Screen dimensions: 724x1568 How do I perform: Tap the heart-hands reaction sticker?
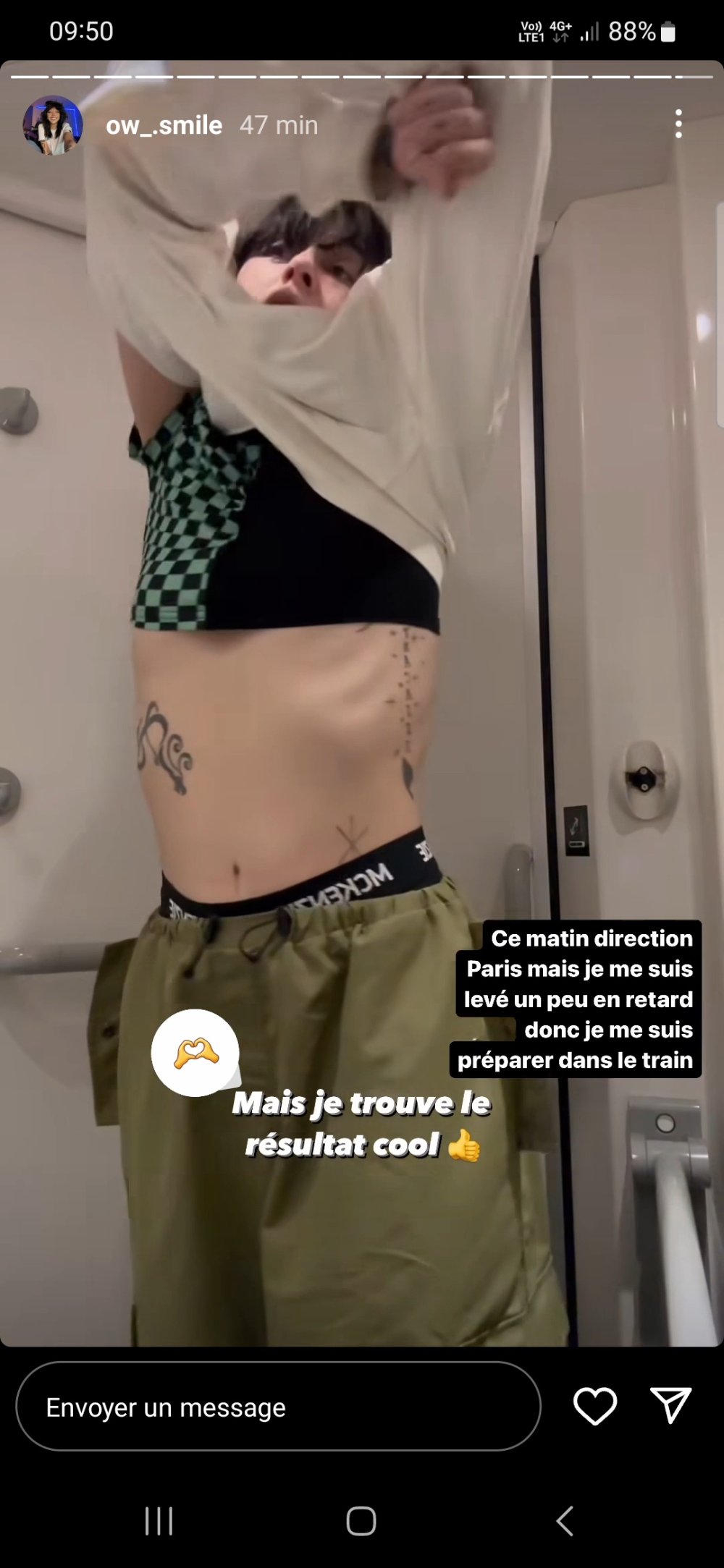pyautogui.click(x=195, y=1052)
